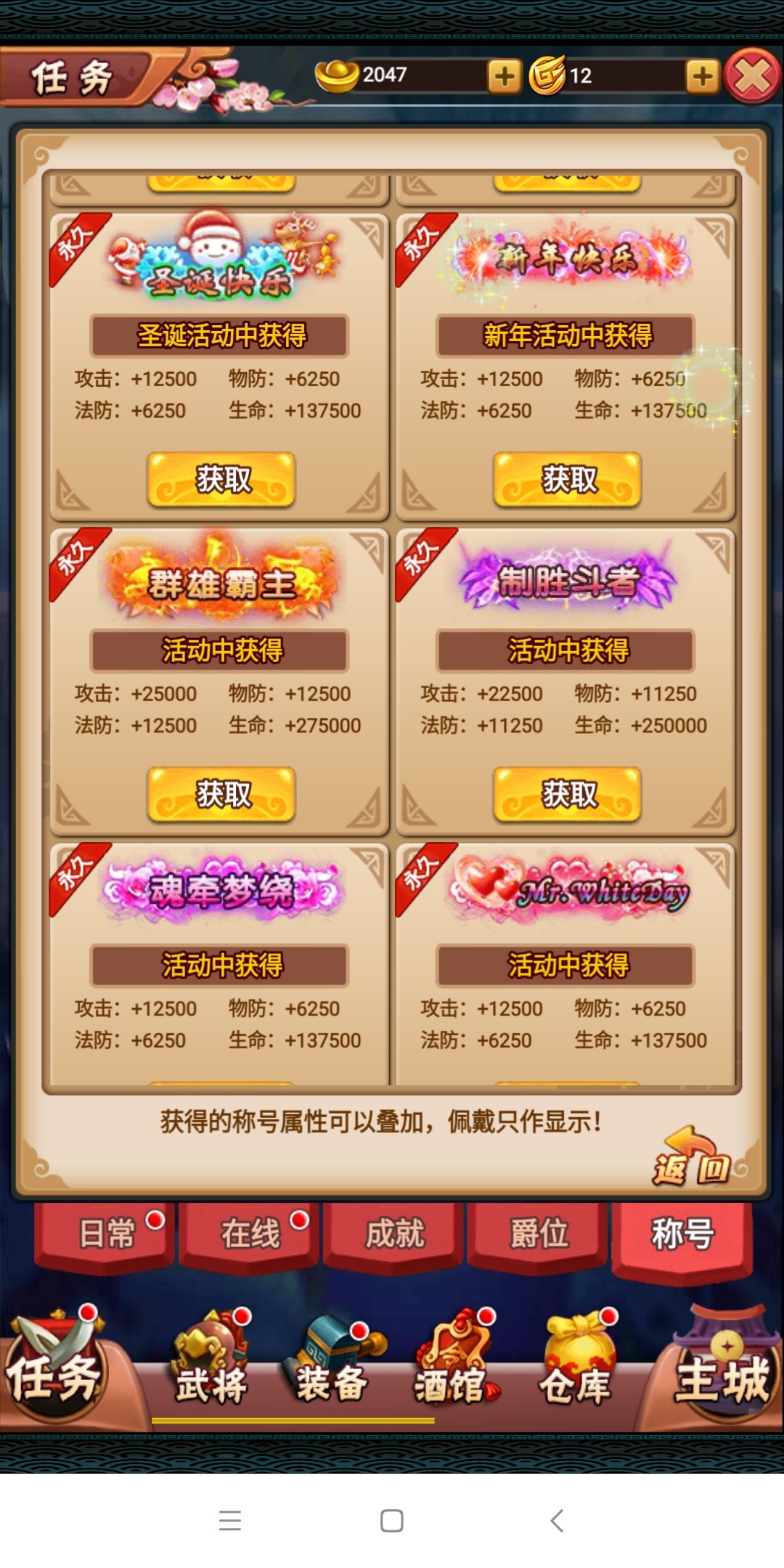
Task: Close the 任务 panel with the red X
Action: pyautogui.click(x=752, y=76)
